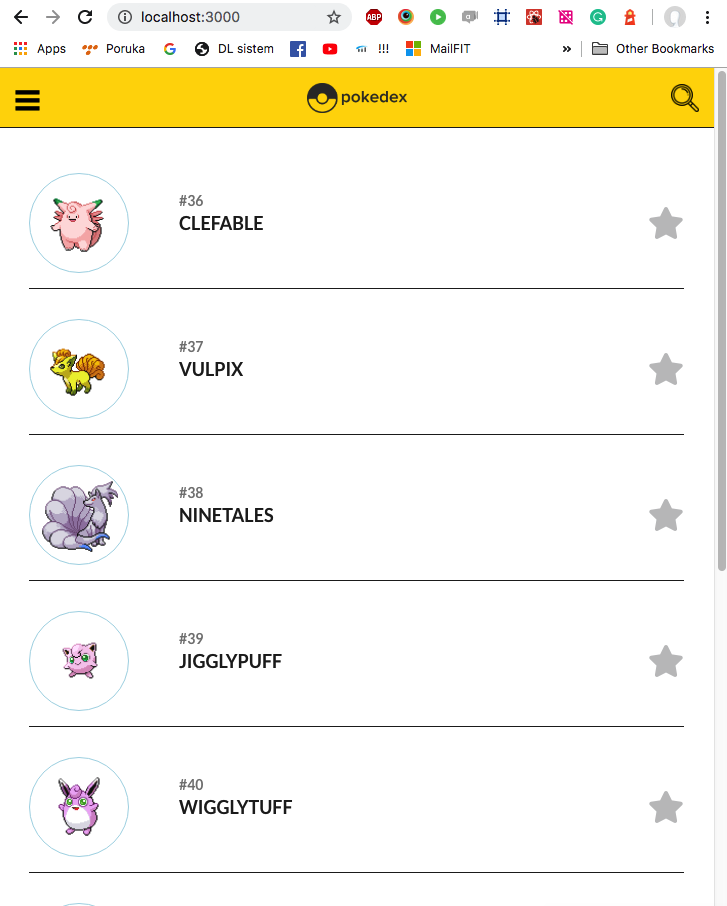
Task: Open the search magnifier in the yellow header
Action: click(x=684, y=98)
